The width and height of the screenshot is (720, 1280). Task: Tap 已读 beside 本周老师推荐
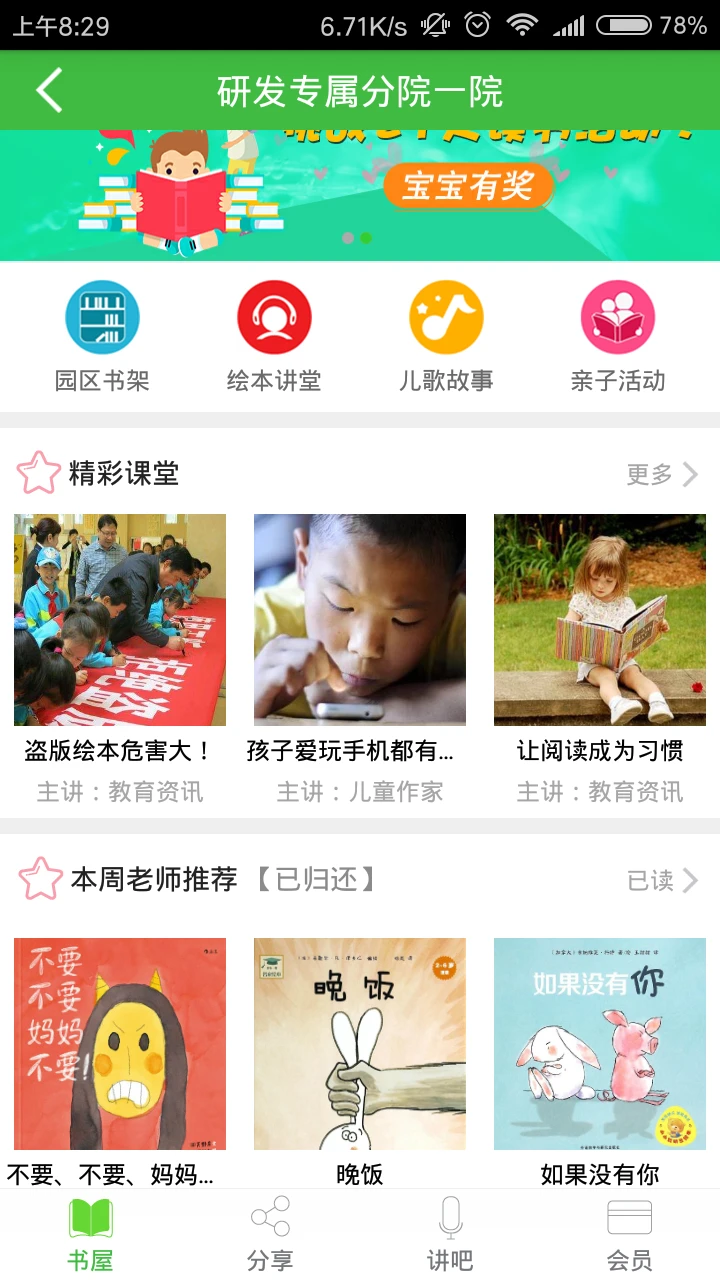point(662,880)
